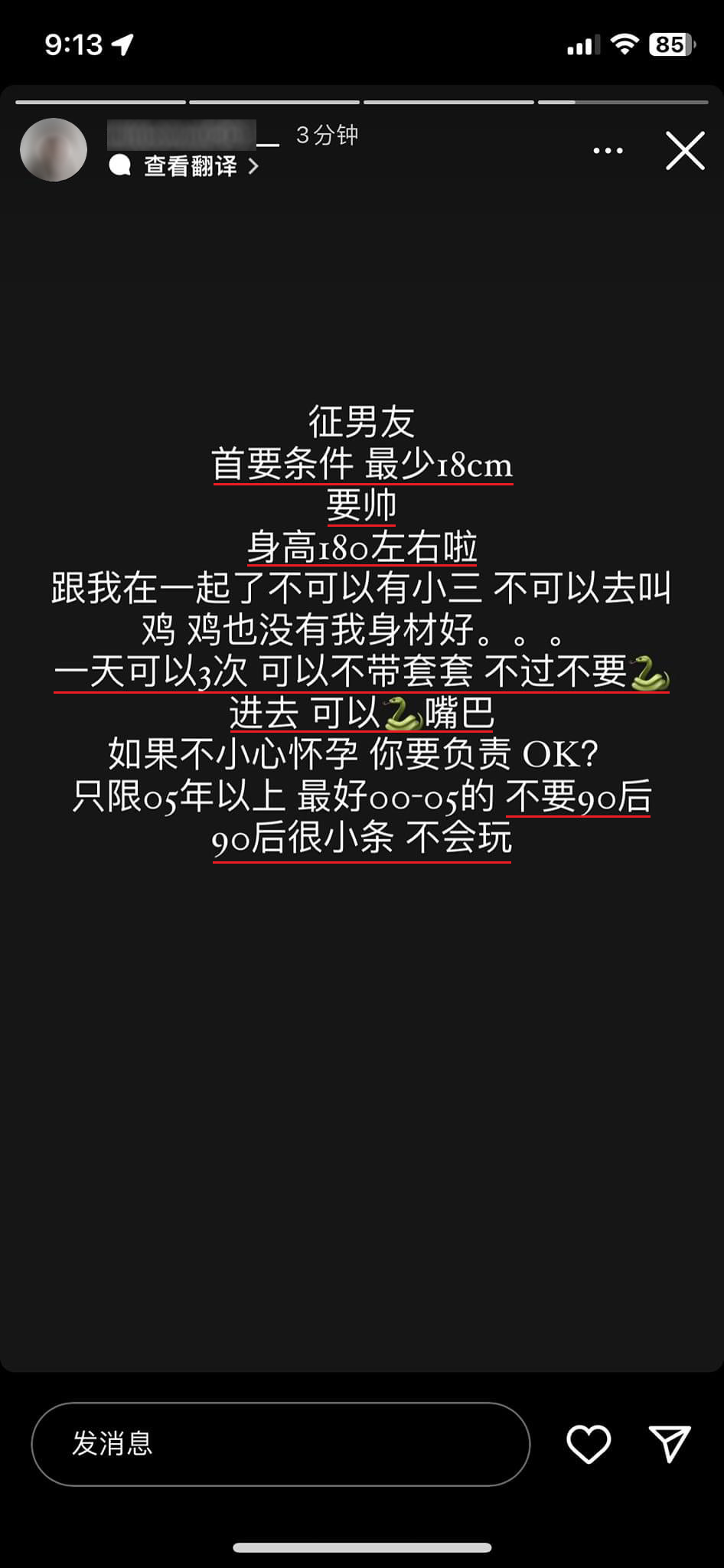Open the three-dot more options menu
Screen dimensions: 724x1568
[608, 151]
